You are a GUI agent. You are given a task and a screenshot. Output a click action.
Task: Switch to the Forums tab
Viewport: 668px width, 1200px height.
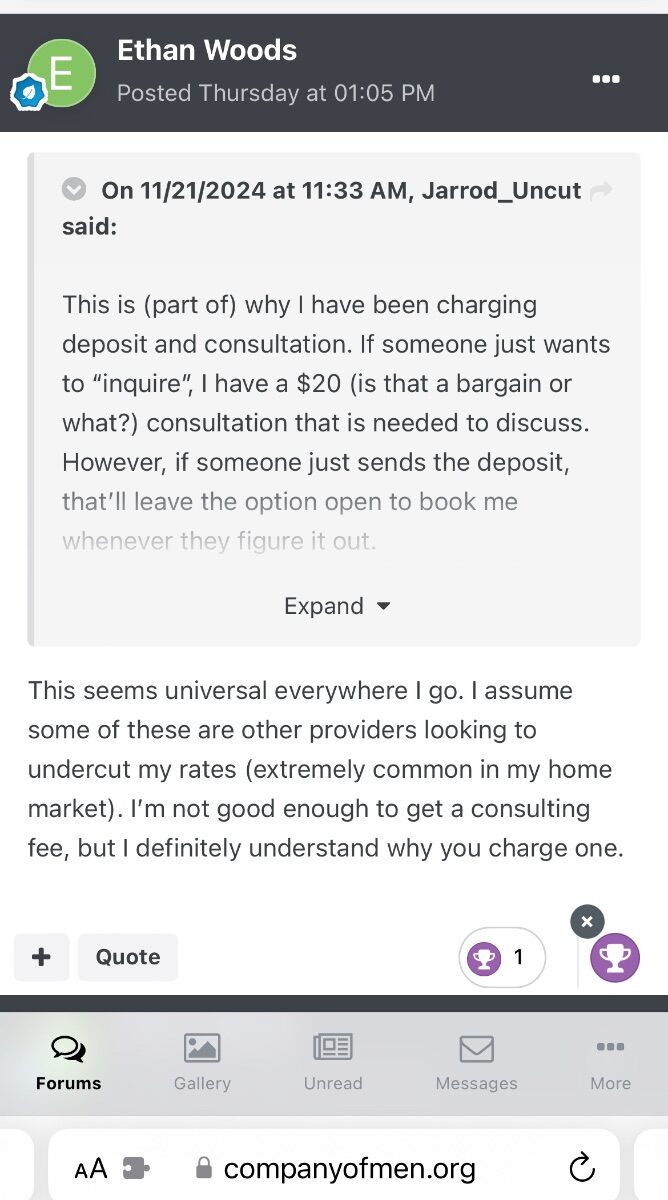click(x=68, y=1063)
